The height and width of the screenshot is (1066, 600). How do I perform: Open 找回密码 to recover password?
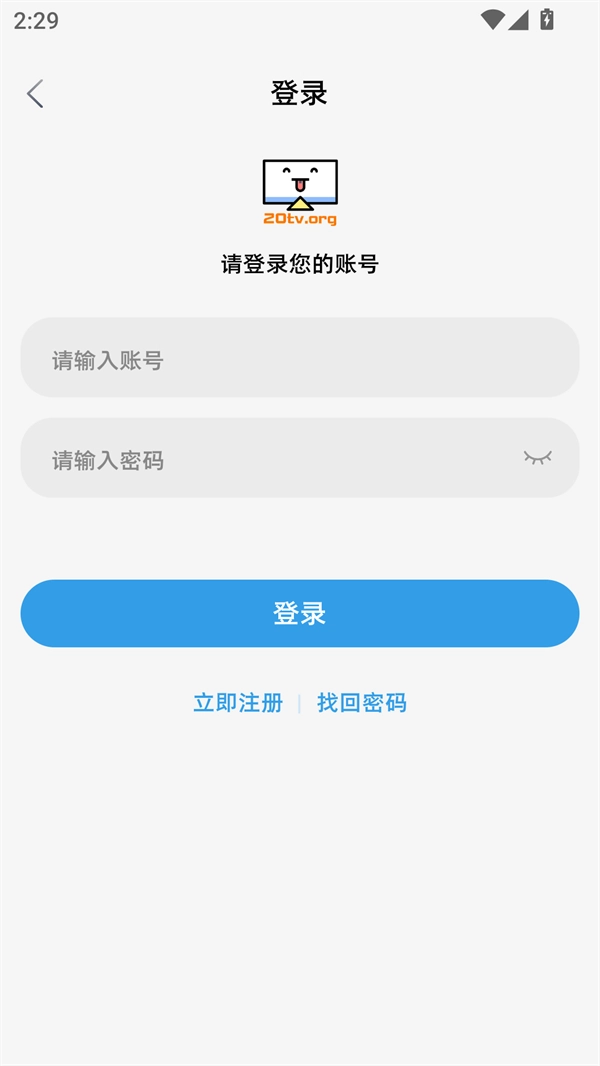pyautogui.click(x=362, y=703)
